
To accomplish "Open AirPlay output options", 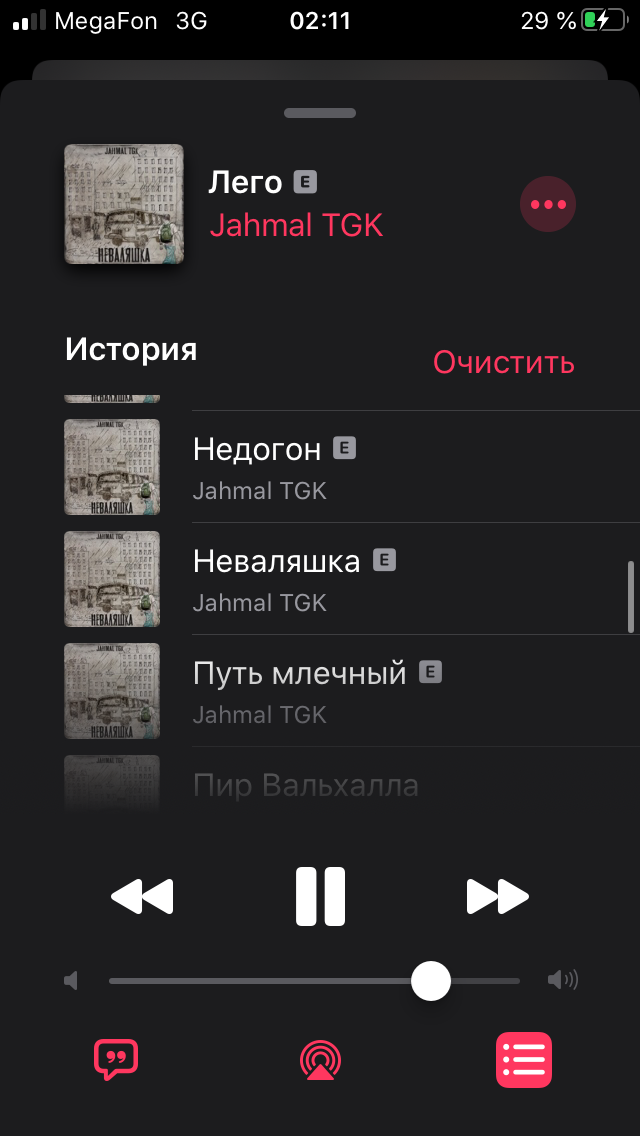I will pos(320,1060).
